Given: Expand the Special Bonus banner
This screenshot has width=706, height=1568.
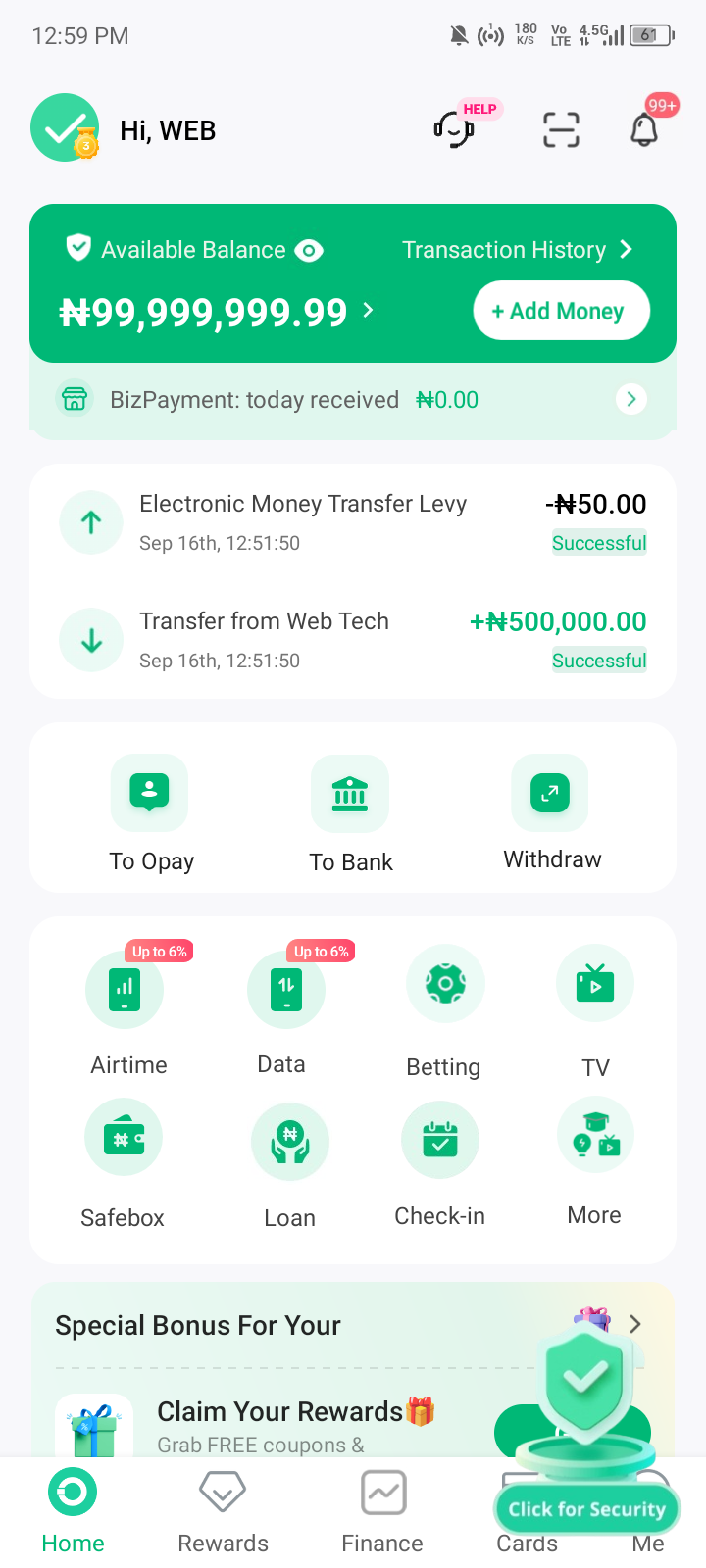Looking at the screenshot, I should tap(635, 1324).
